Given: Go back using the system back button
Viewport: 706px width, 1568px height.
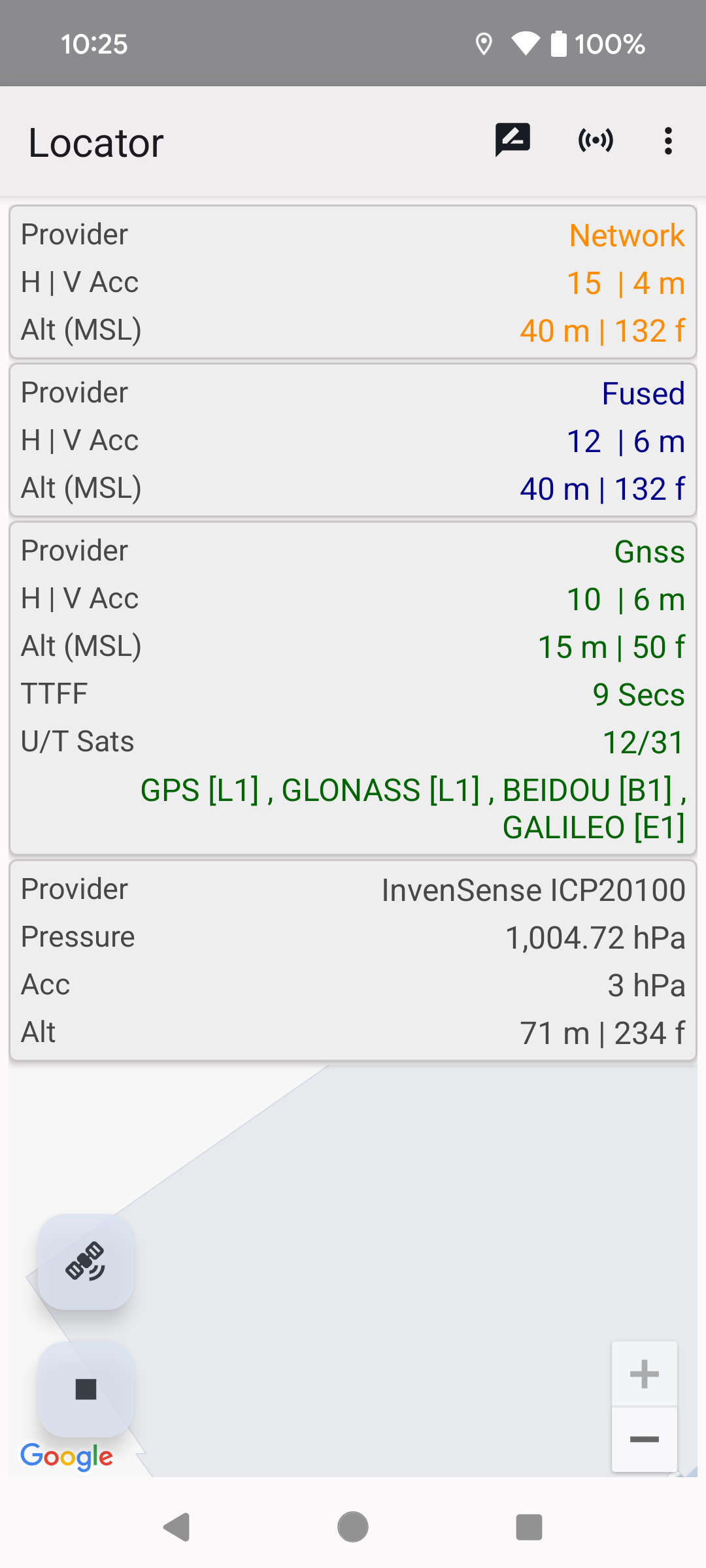Looking at the screenshot, I should coord(176,1527).
